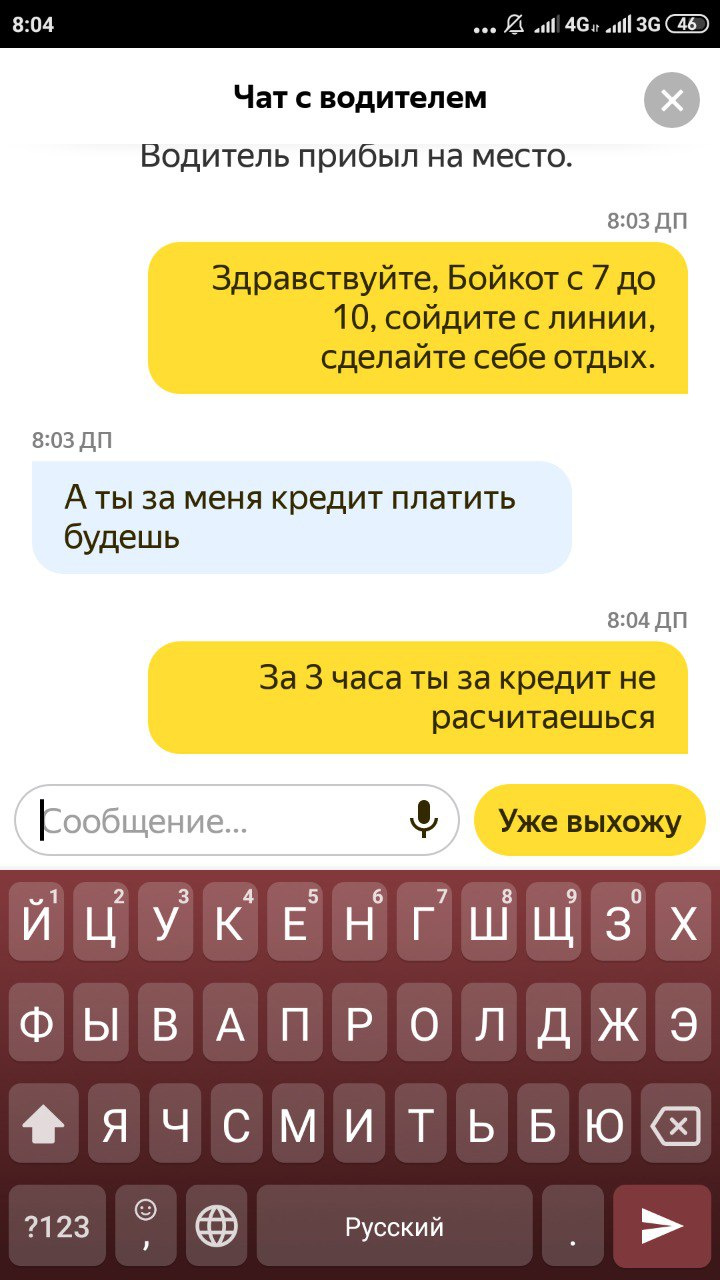The image size is (720, 1280).
Task: Switch the keyboard to ?123 symbols
Action: click(x=57, y=1226)
